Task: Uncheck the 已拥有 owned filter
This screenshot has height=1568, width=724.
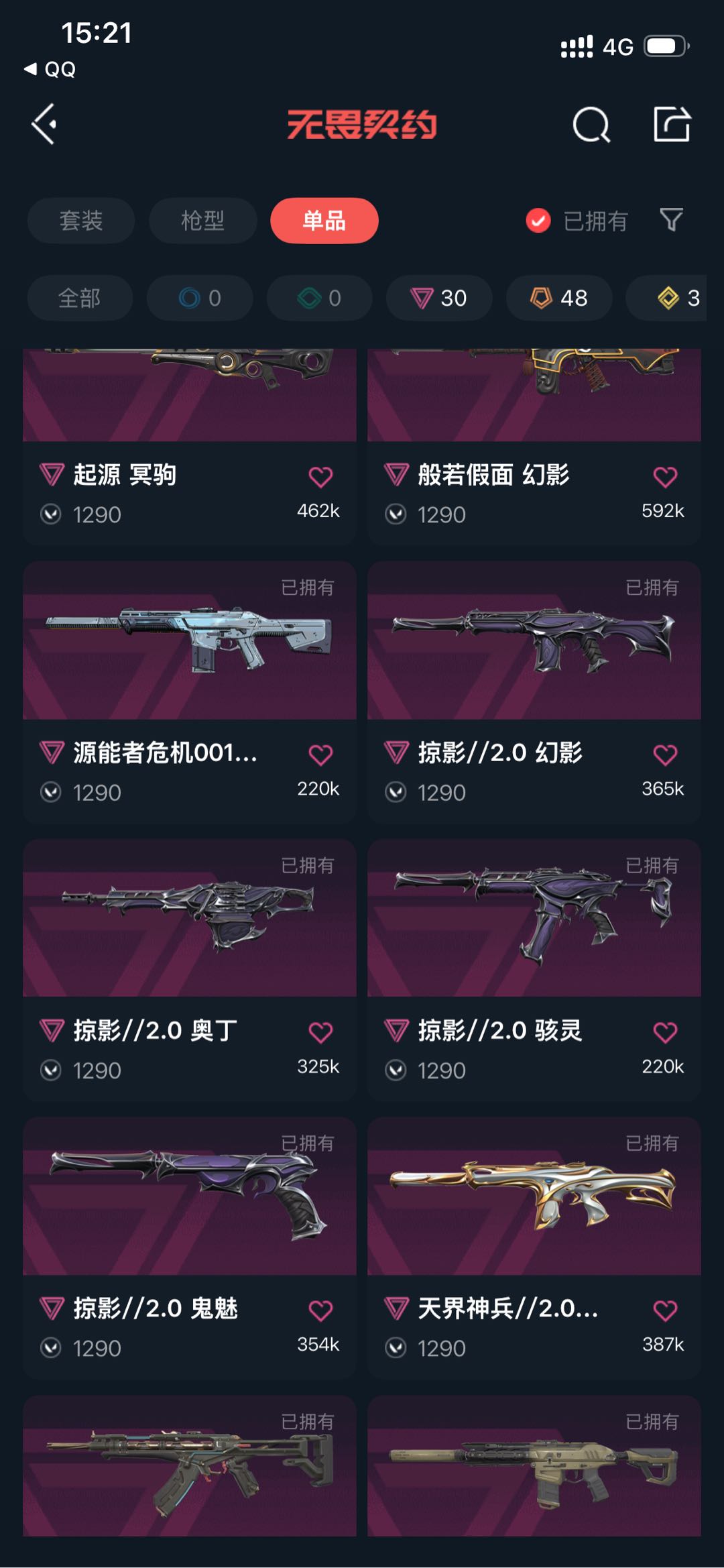Action: (577, 221)
